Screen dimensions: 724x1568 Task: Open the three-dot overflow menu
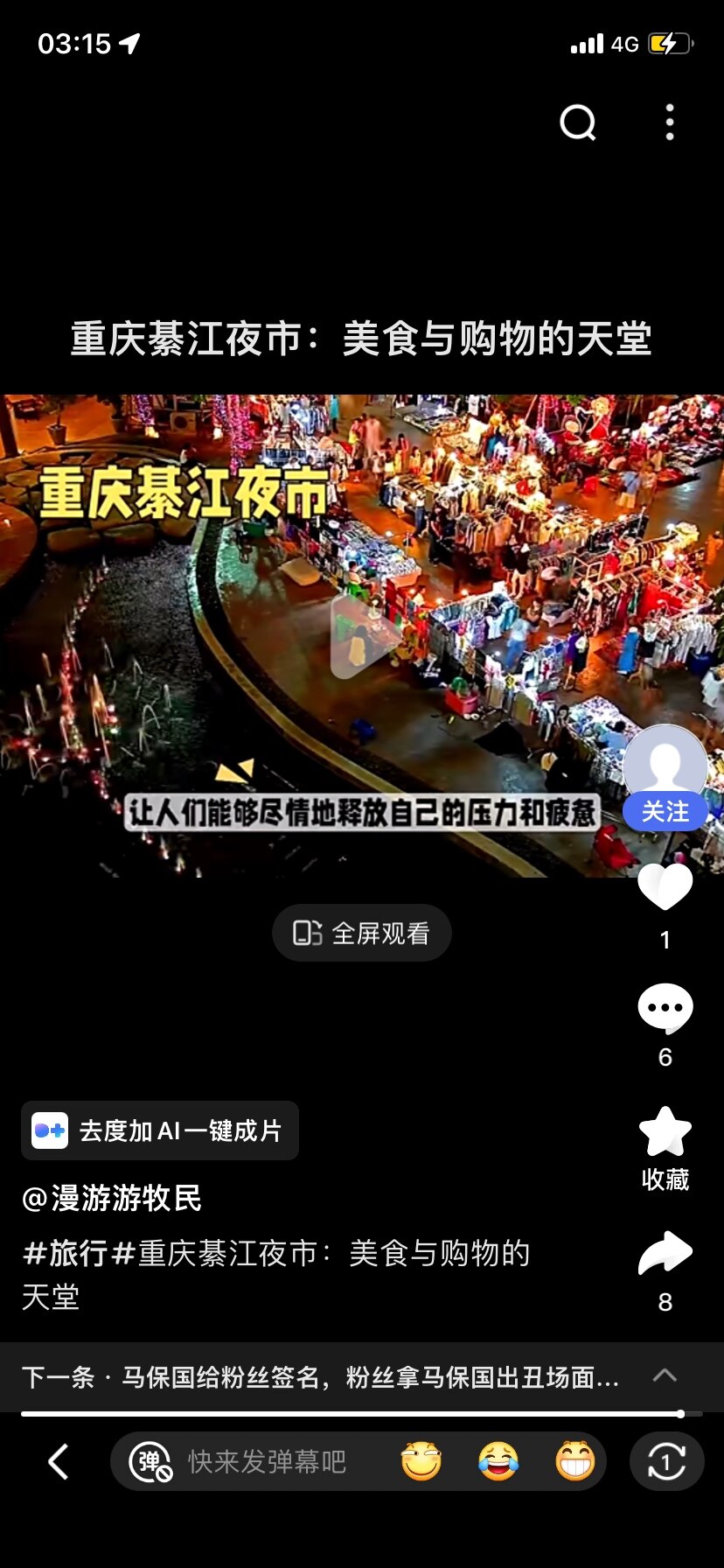pos(670,122)
